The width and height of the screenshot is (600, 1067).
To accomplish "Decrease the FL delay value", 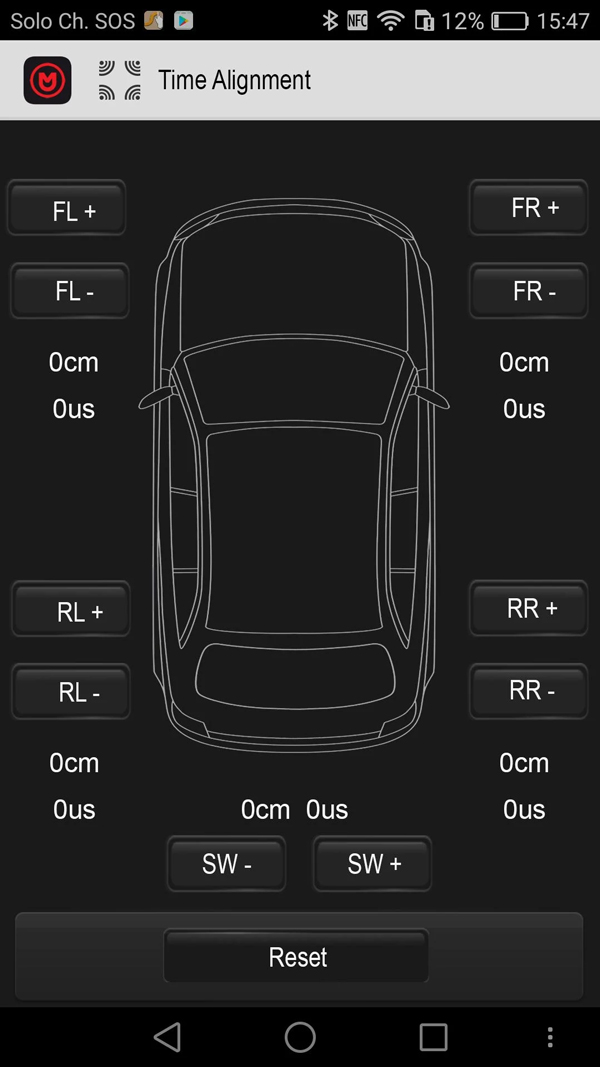I will point(70,291).
